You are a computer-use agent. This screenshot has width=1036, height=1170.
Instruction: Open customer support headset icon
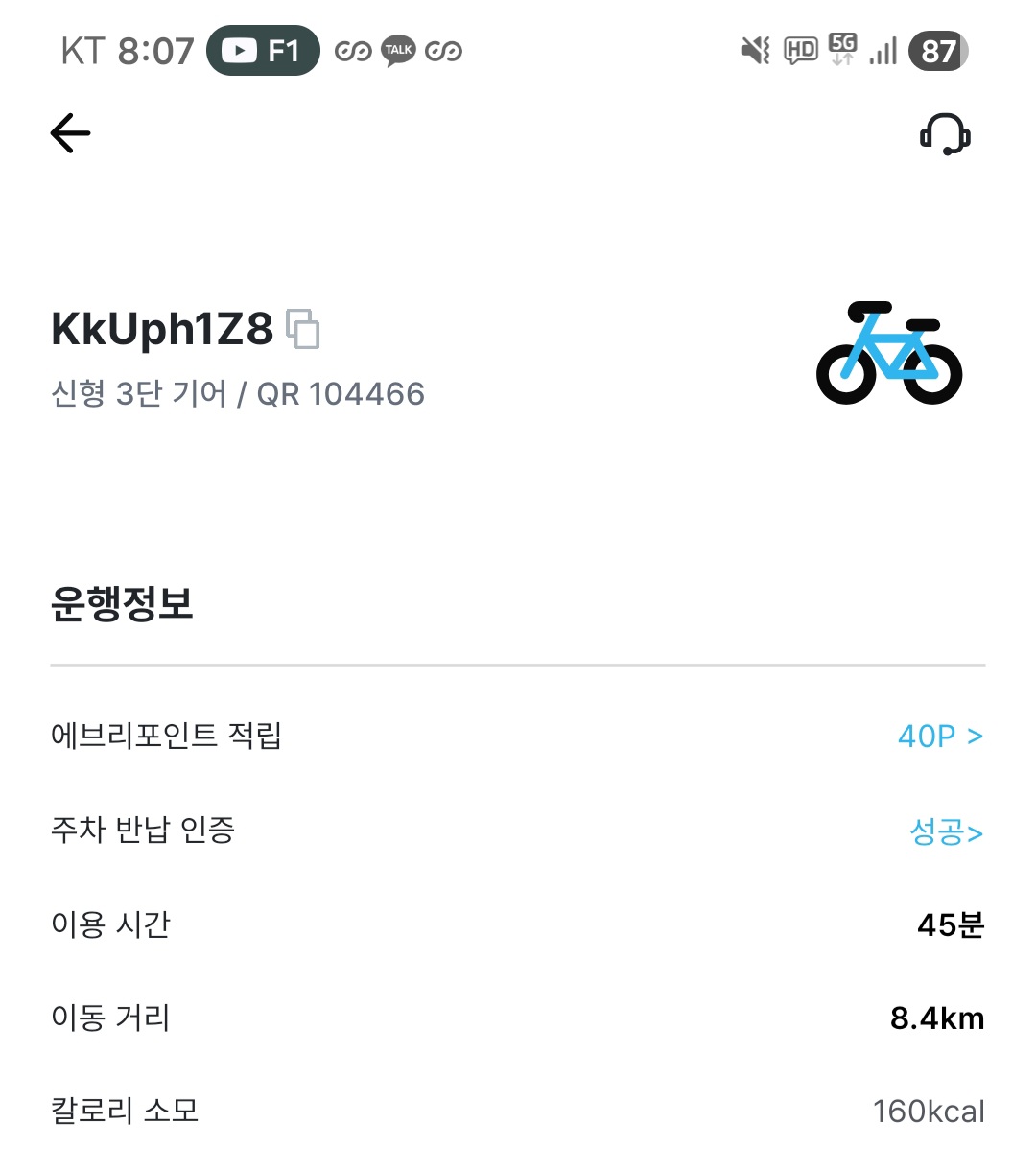[945, 134]
